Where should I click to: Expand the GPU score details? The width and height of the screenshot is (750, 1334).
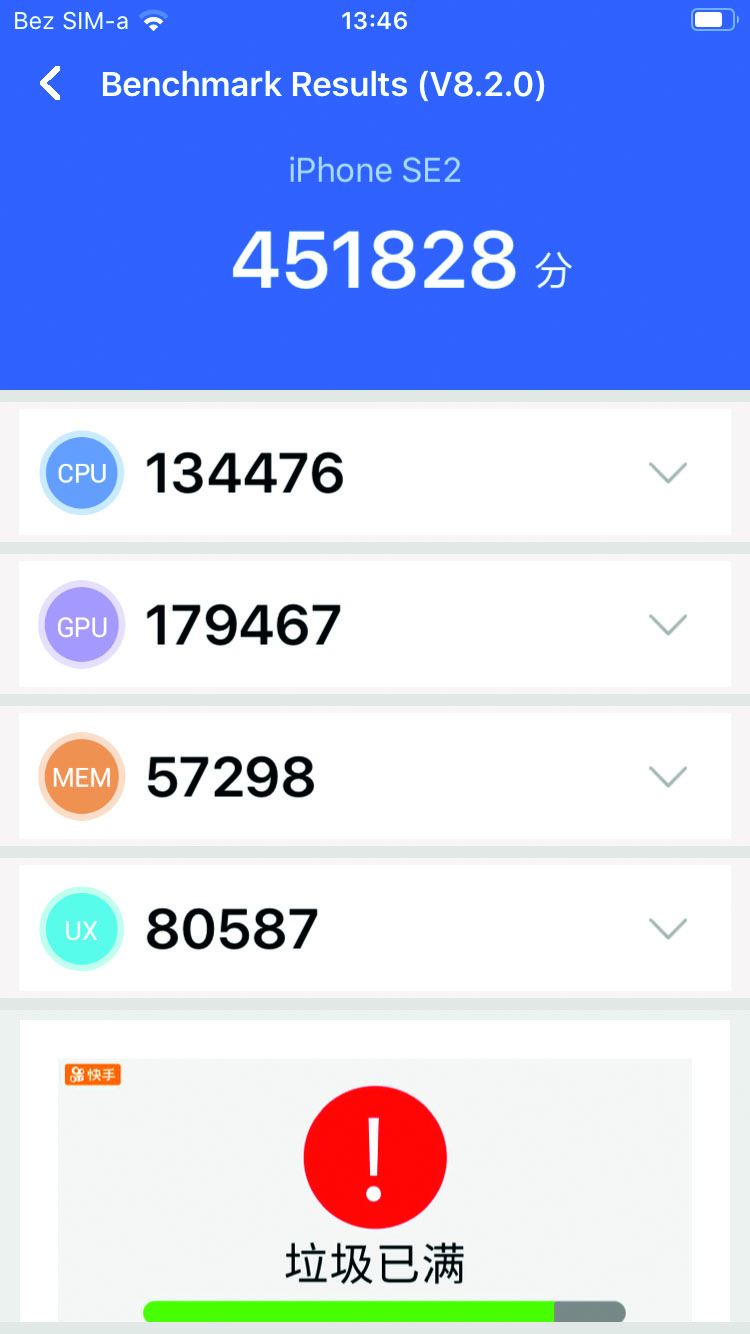tap(668, 624)
